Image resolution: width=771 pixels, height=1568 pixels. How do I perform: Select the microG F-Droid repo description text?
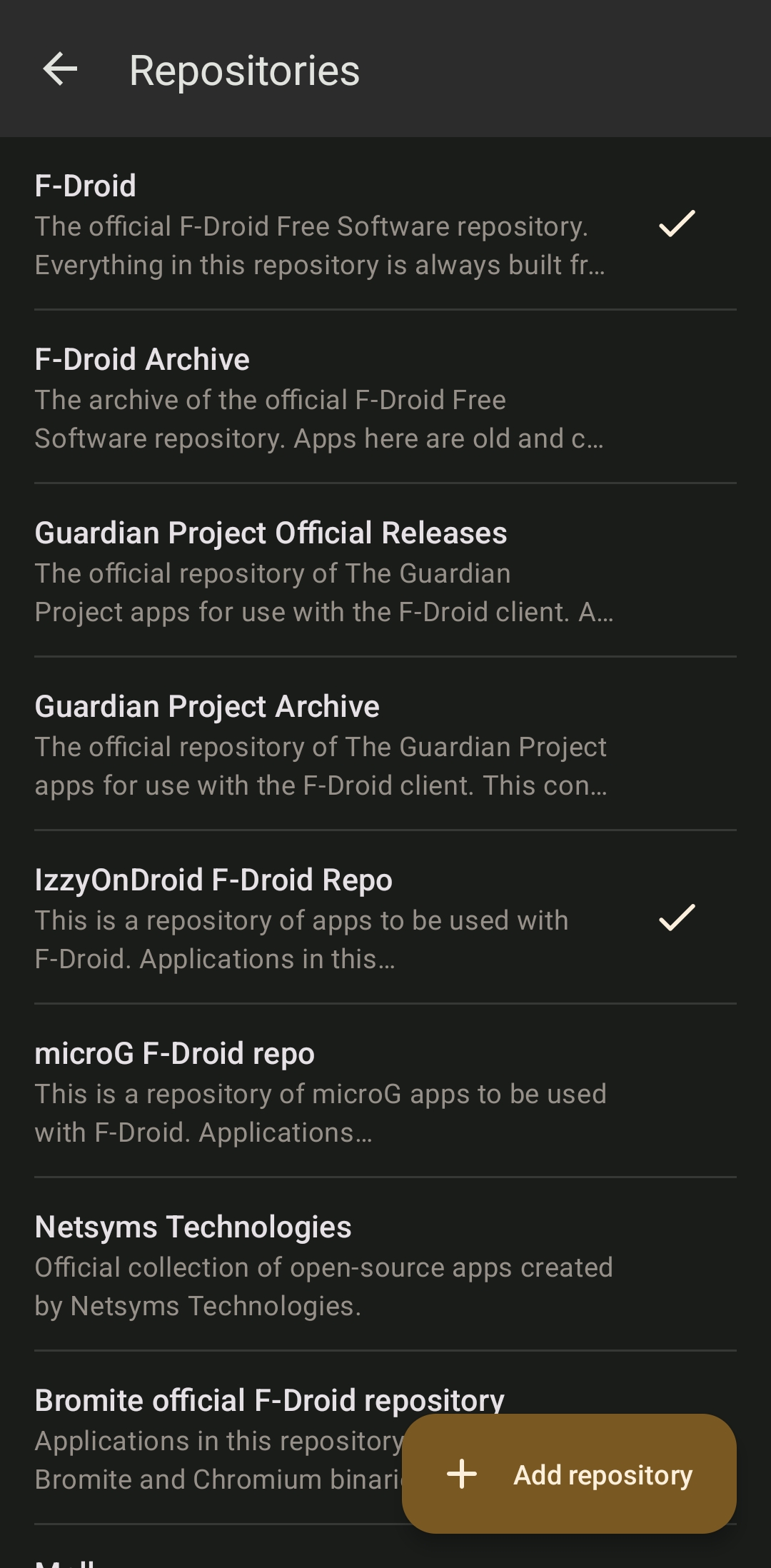tap(320, 1112)
